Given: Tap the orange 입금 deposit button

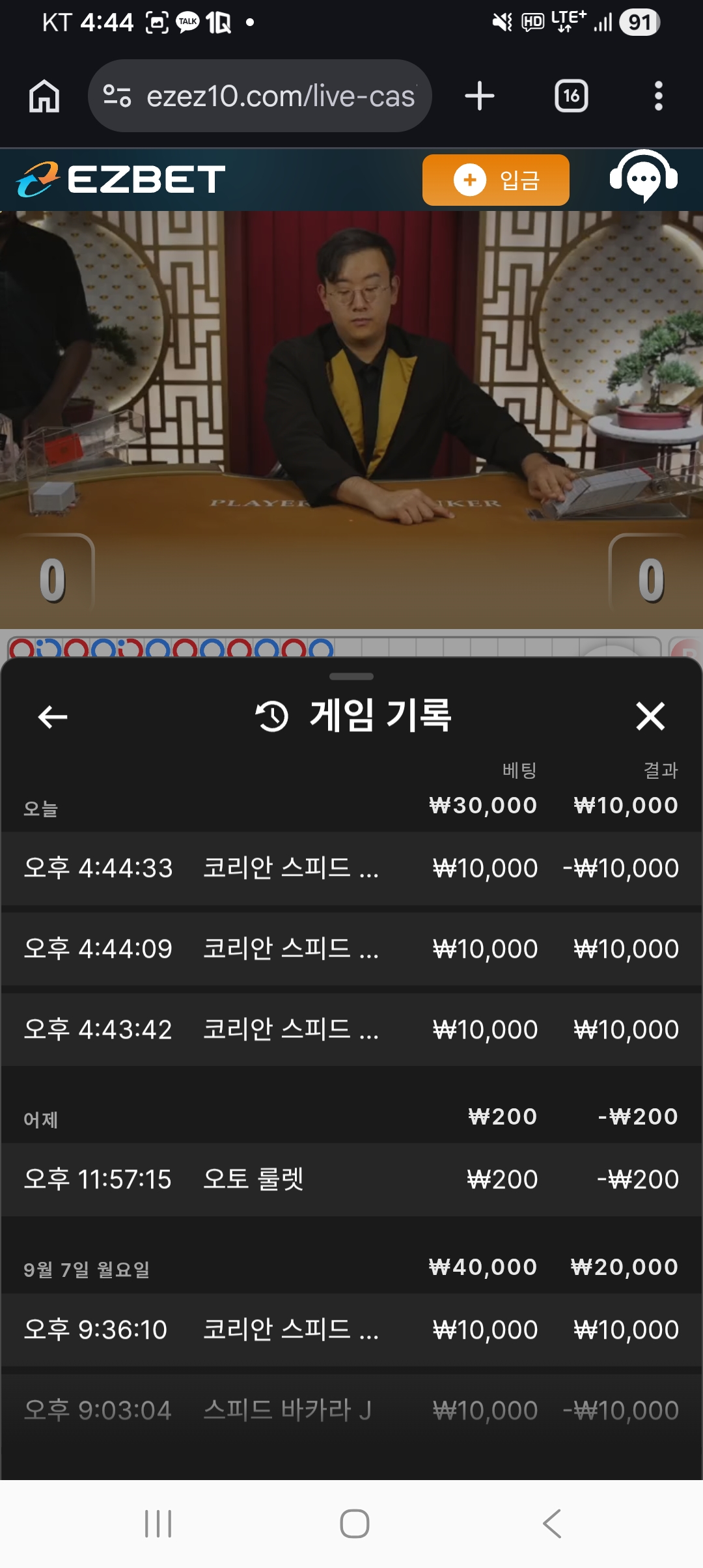Looking at the screenshot, I should coord(496,180).
